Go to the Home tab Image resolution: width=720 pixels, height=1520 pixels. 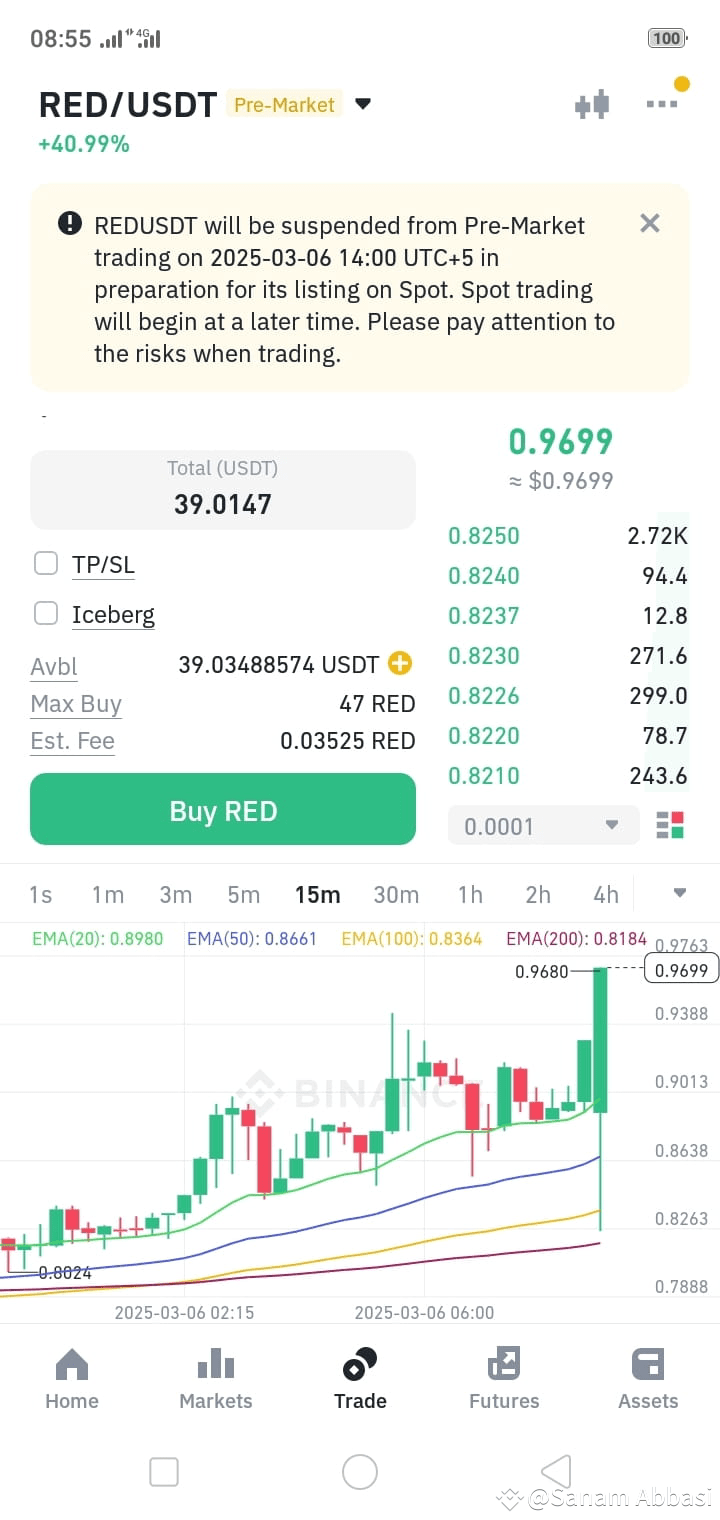(72, 1378)
